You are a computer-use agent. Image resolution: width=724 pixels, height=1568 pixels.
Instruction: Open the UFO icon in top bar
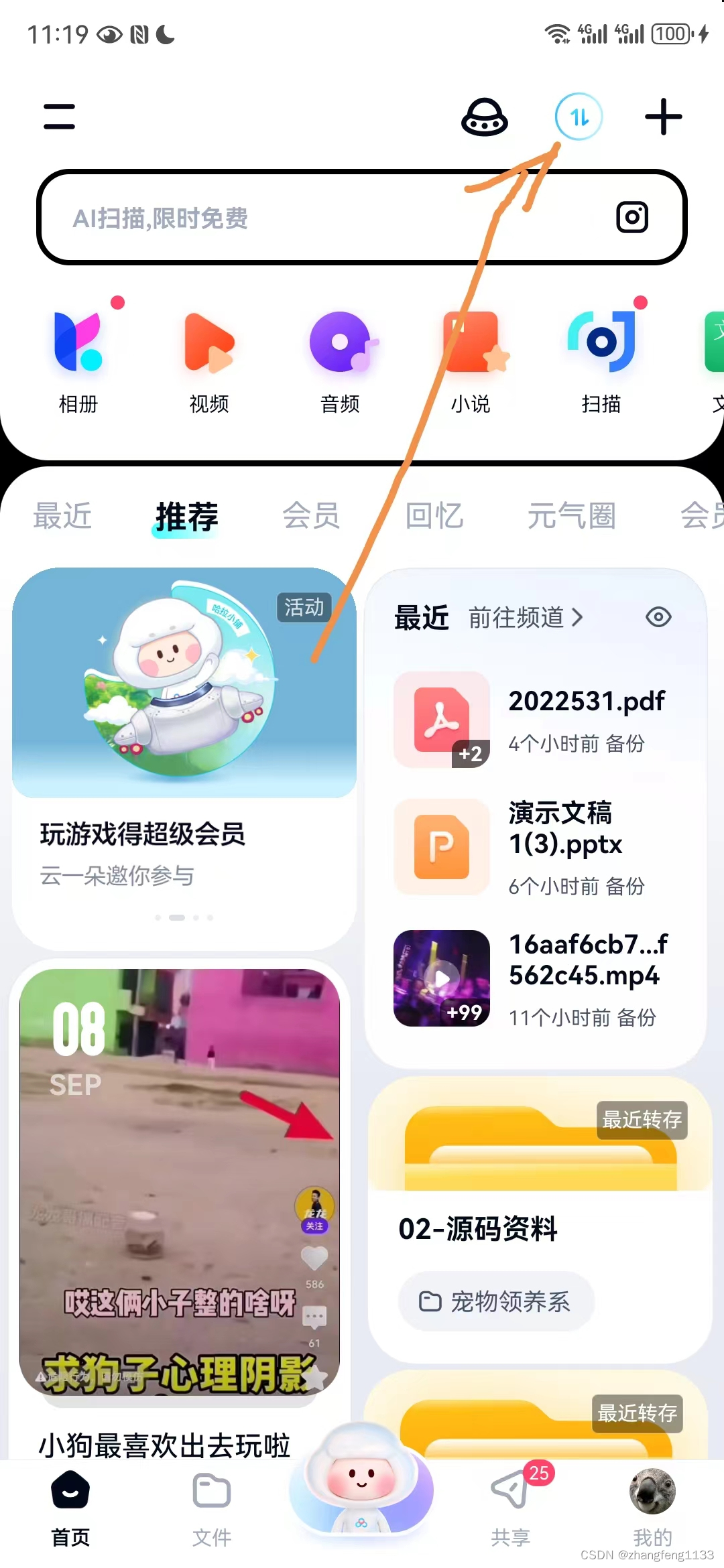pyautogui.click(x=484, y=117)
